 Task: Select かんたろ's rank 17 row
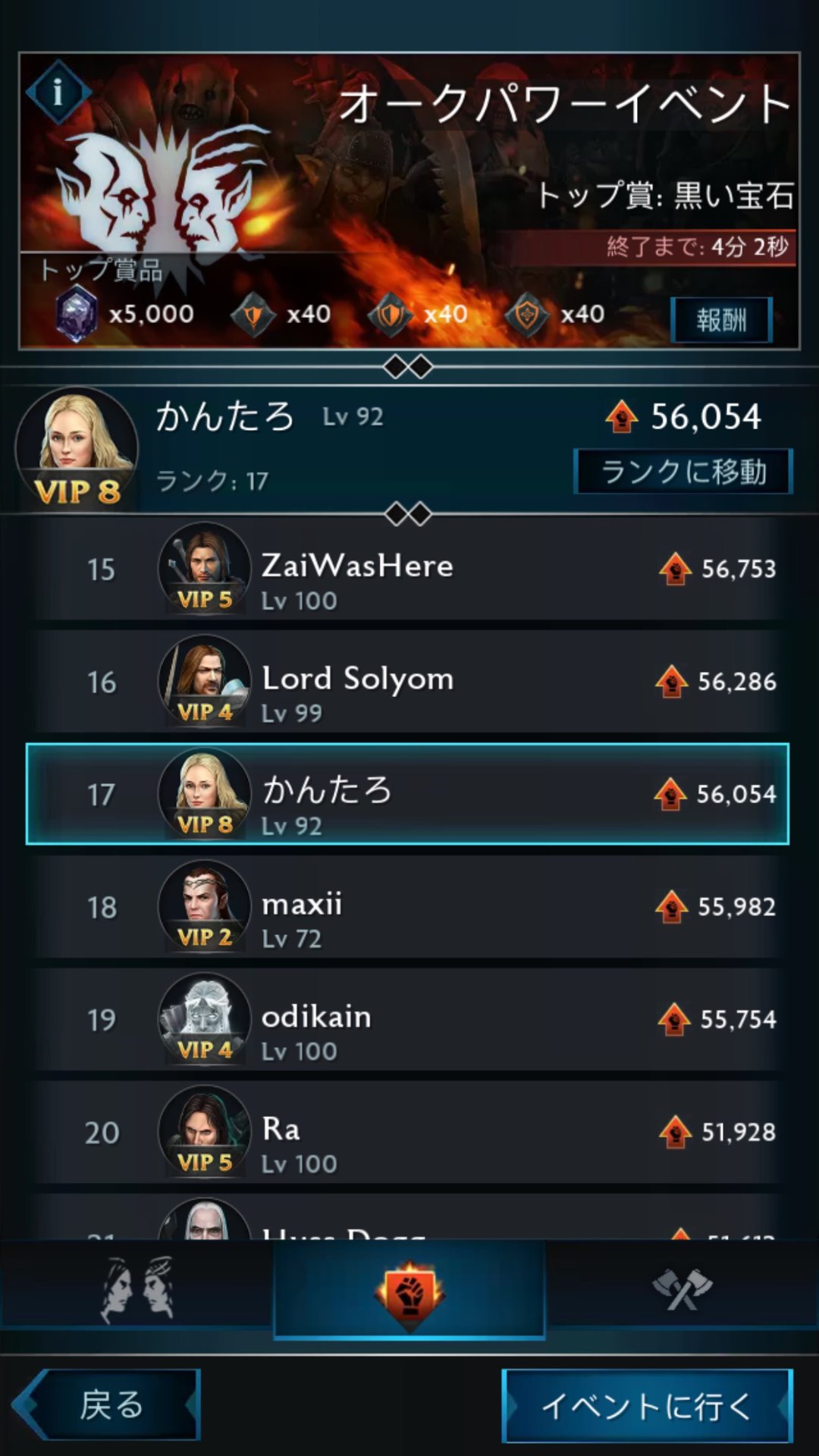pyautogui.click(x=409, y=795)
